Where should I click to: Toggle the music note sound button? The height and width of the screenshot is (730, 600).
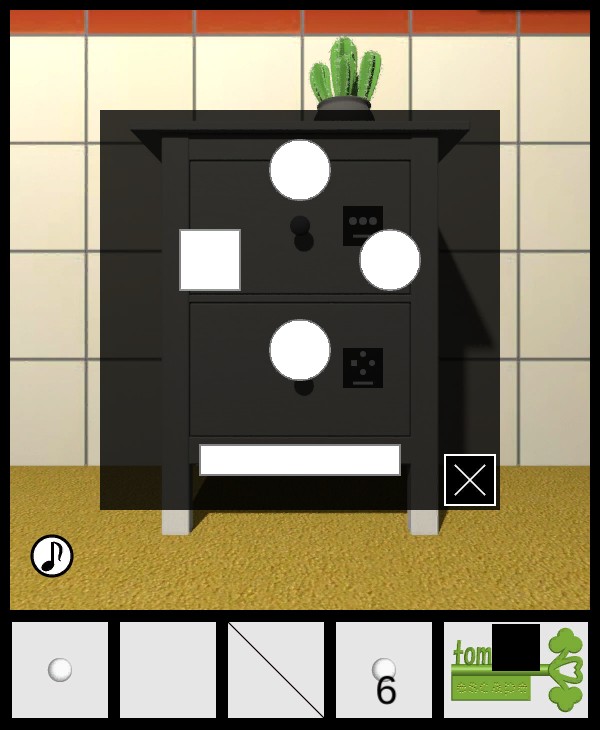click(52, 556)
